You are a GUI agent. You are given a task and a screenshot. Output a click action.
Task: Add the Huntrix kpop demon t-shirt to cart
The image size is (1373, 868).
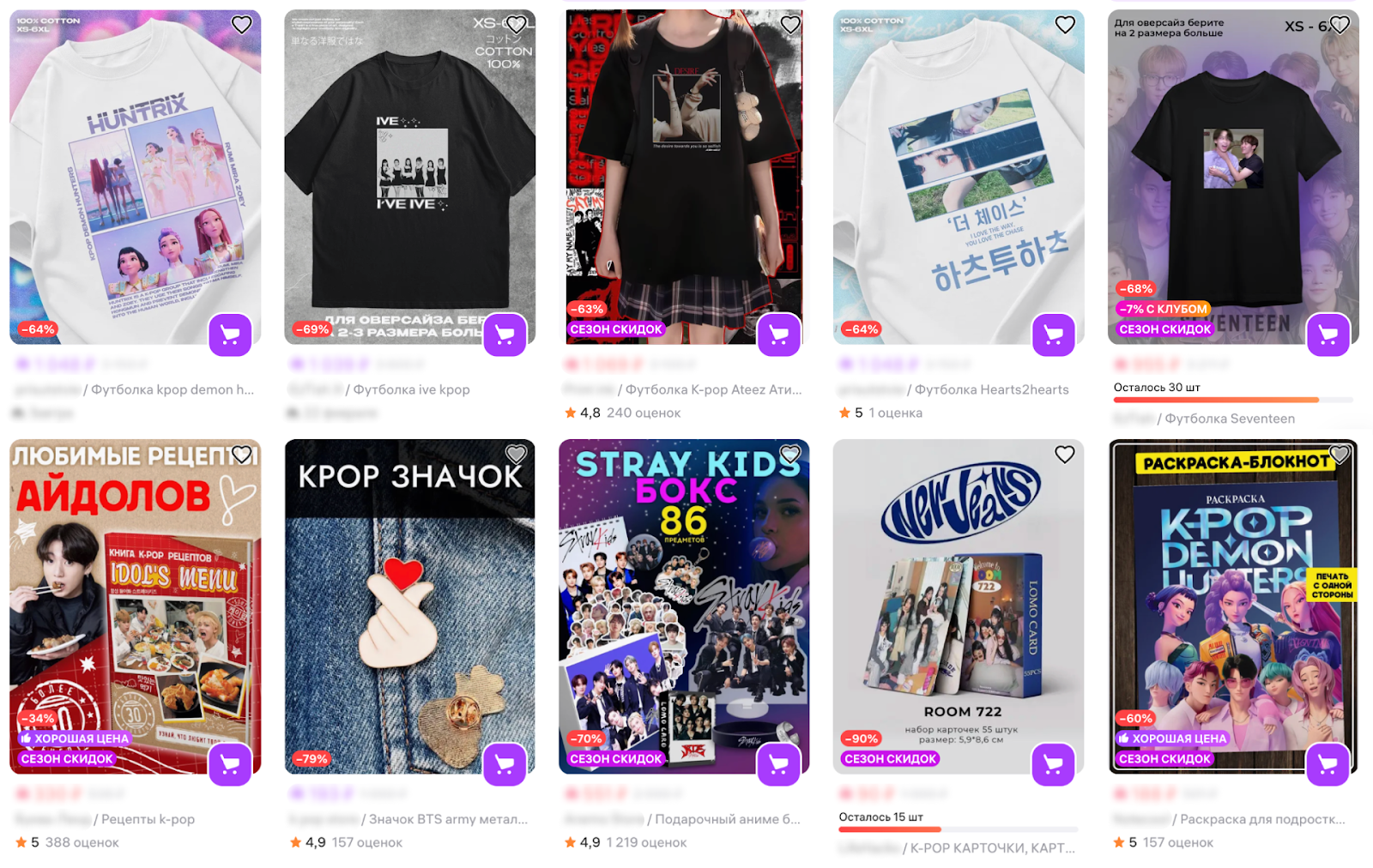pyautogui.click(x=230, y=335)
